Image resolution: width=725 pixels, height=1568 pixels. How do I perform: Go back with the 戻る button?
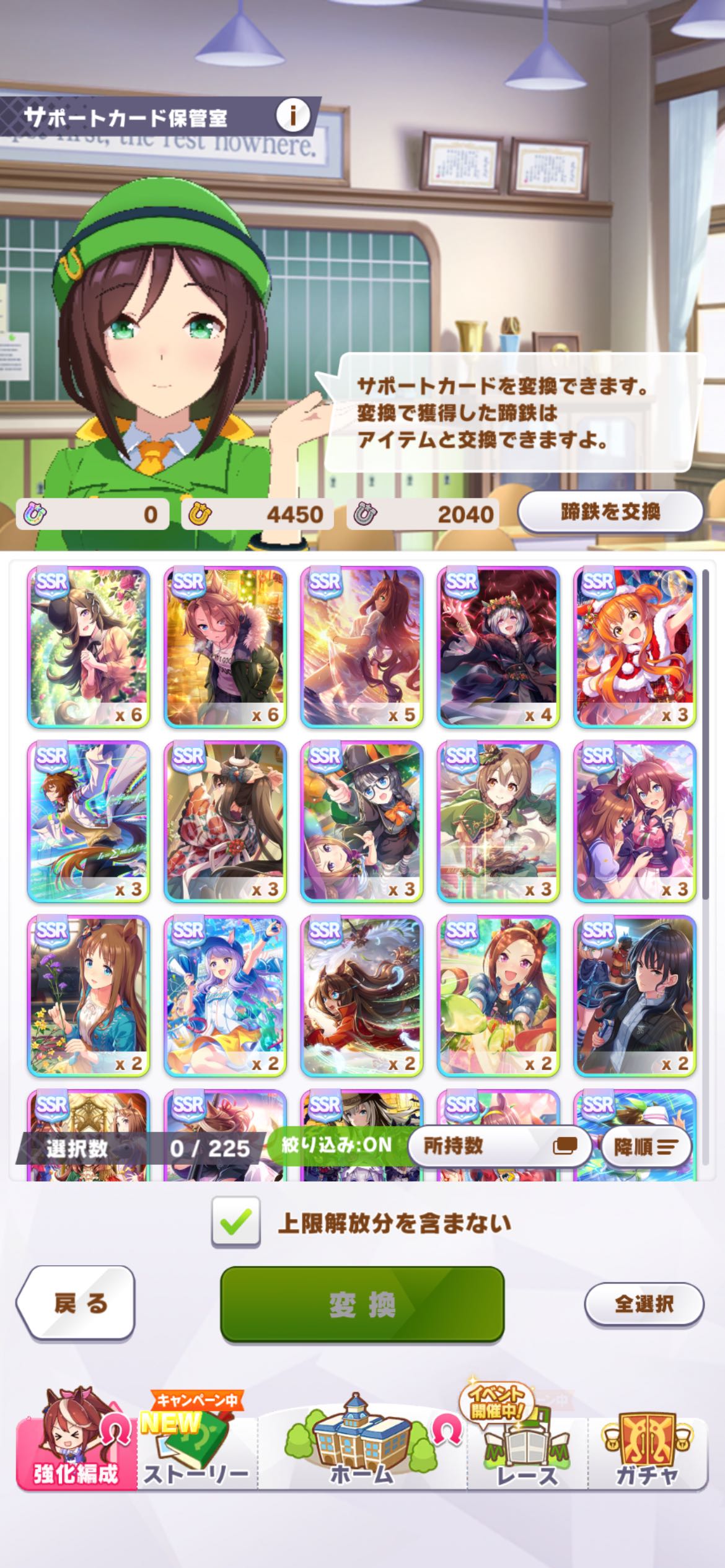[77, 1304]
